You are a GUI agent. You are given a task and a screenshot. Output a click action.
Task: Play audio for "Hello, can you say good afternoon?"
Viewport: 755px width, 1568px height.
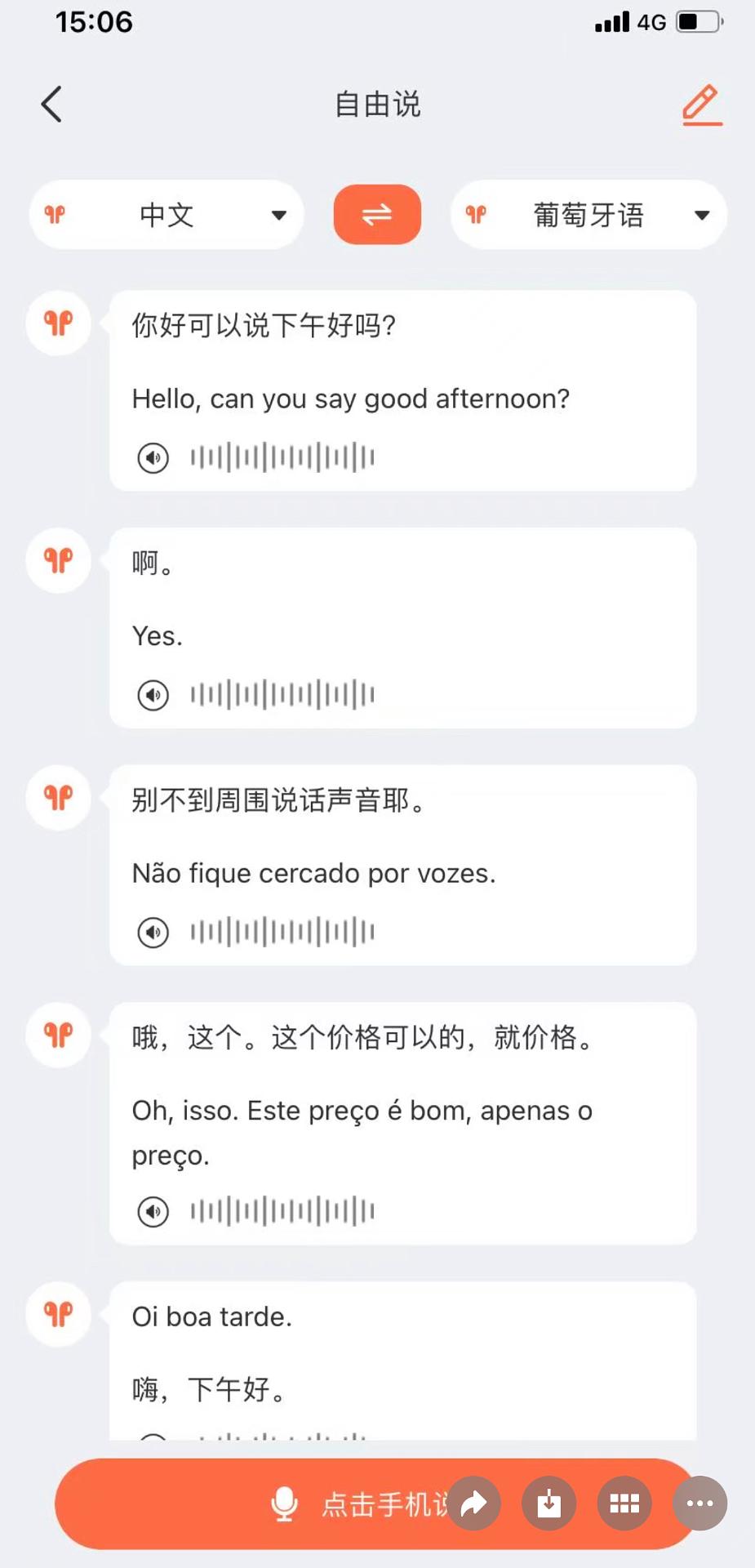click(x=153, y=457)
